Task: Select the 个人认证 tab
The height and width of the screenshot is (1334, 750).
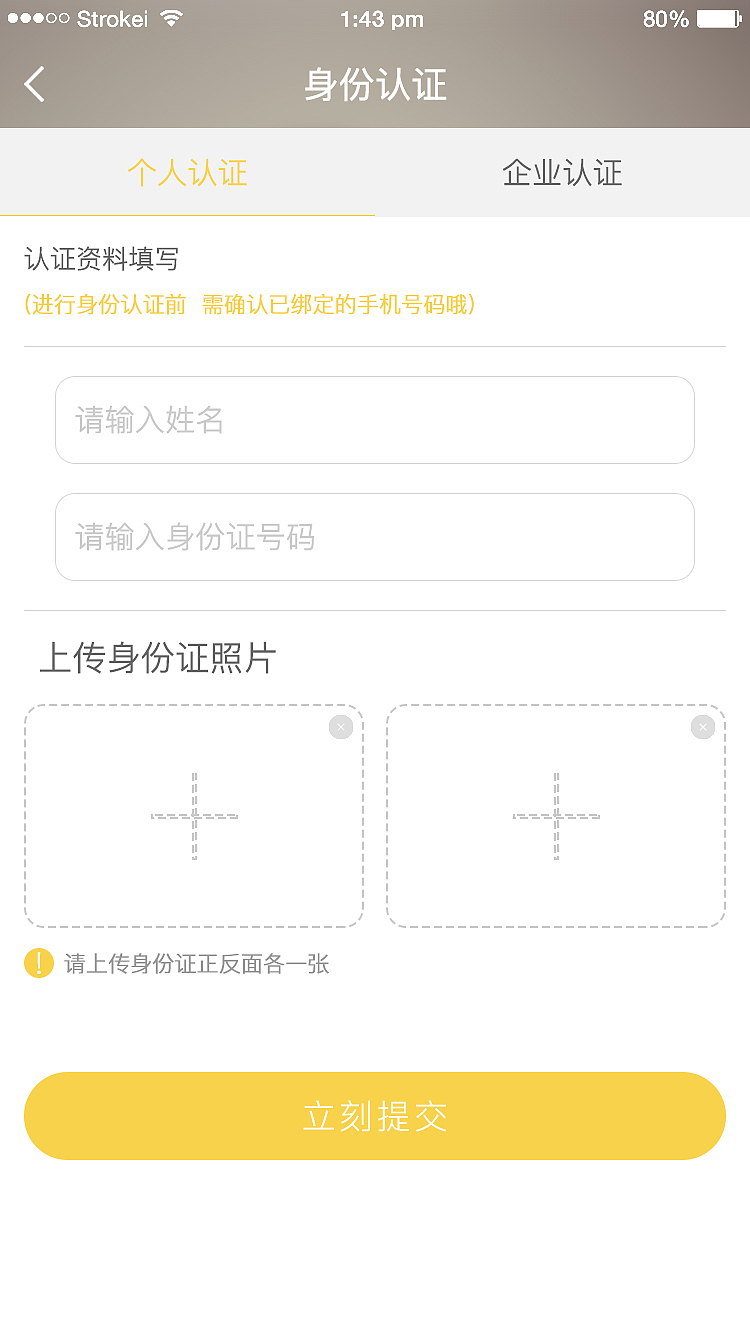Action: coord(187,172)
